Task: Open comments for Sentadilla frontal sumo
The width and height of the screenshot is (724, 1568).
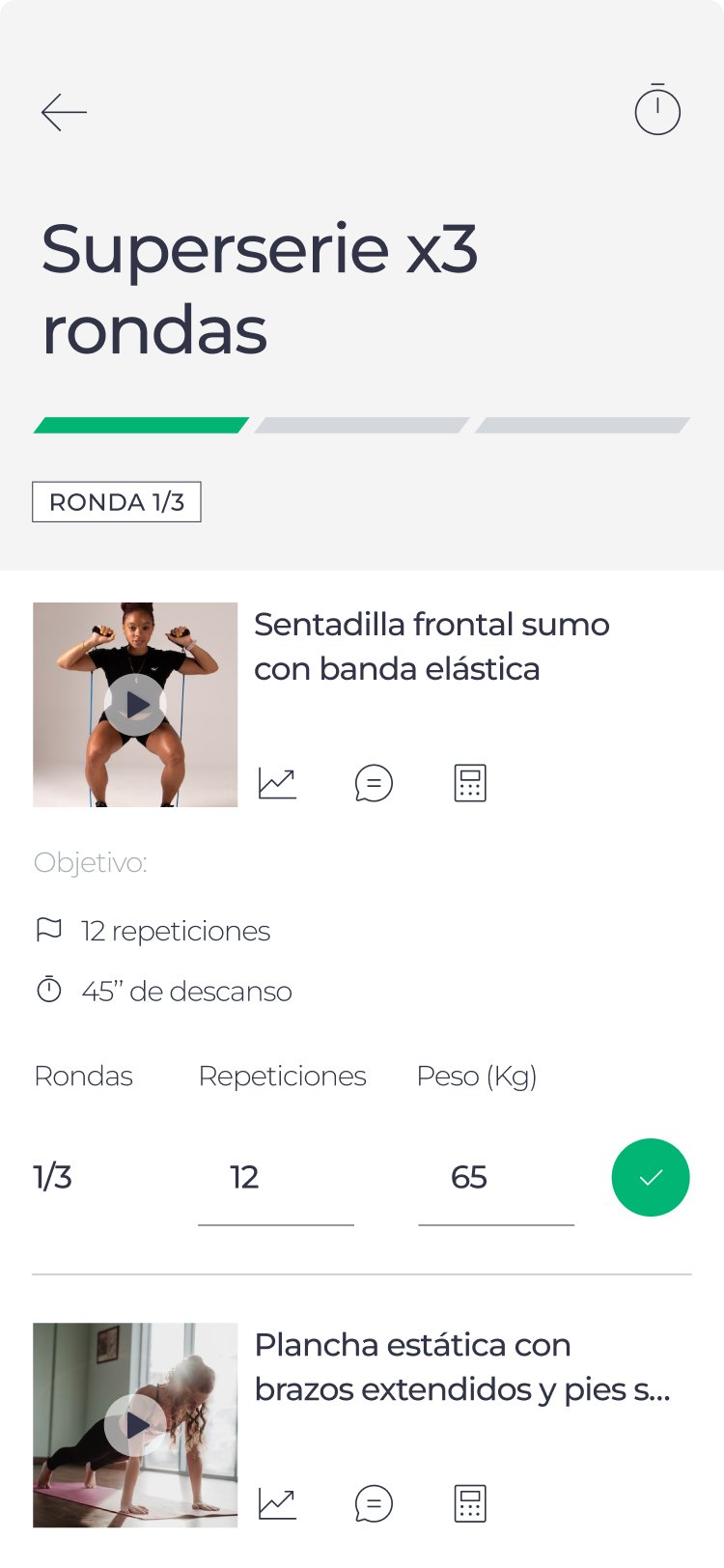Action: [x=374, y=783]
